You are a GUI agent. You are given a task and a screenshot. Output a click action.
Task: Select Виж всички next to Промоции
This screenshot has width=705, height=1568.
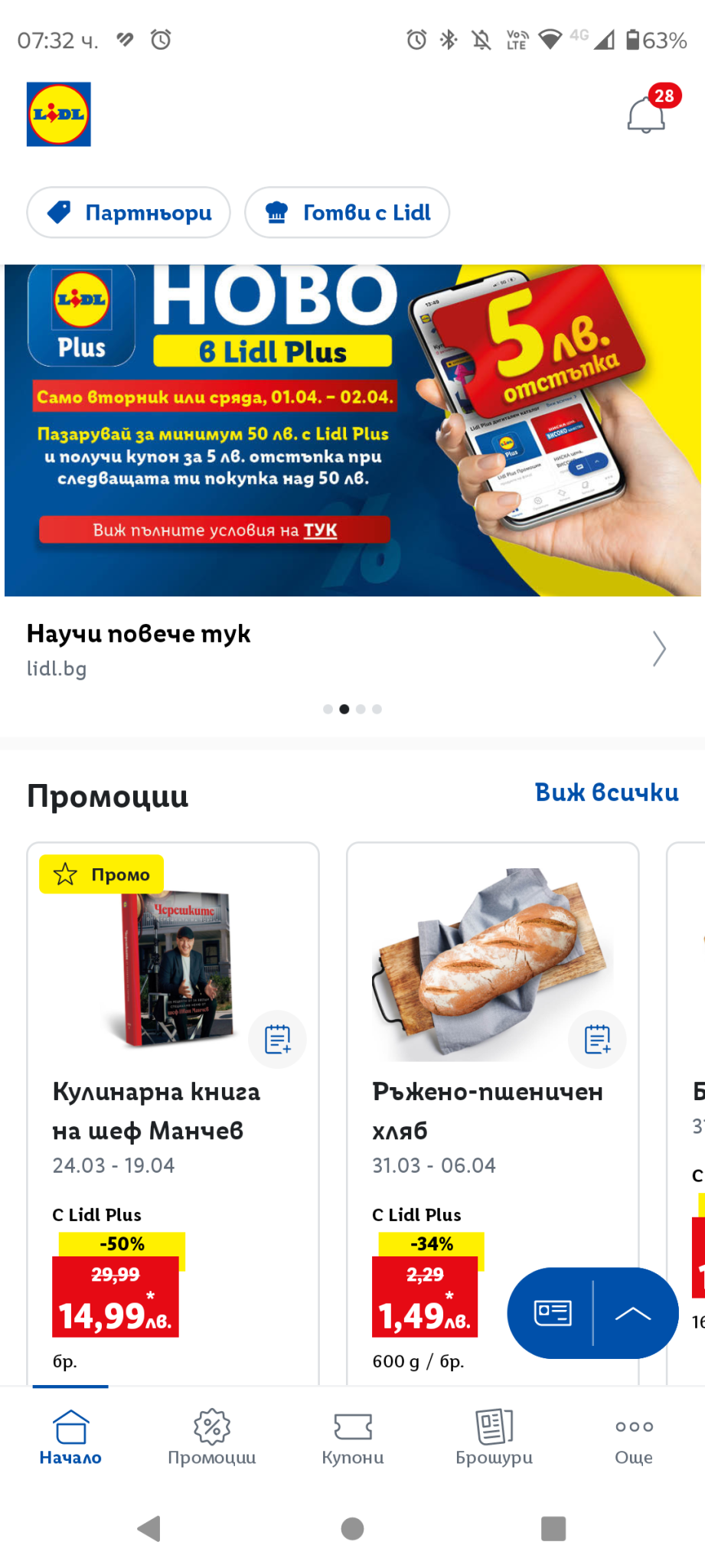click(606, 792)
